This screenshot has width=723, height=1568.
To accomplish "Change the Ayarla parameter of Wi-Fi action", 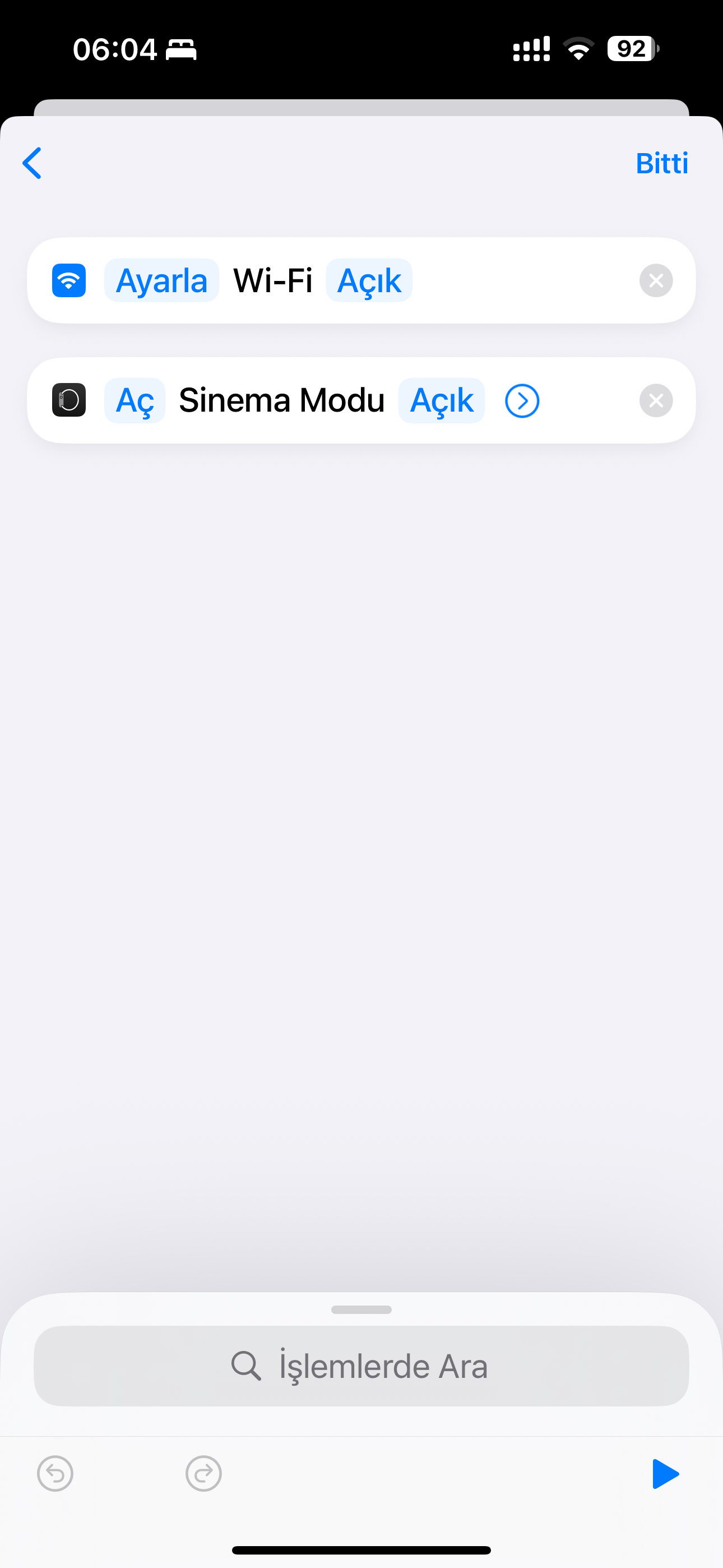I will 161,280.
